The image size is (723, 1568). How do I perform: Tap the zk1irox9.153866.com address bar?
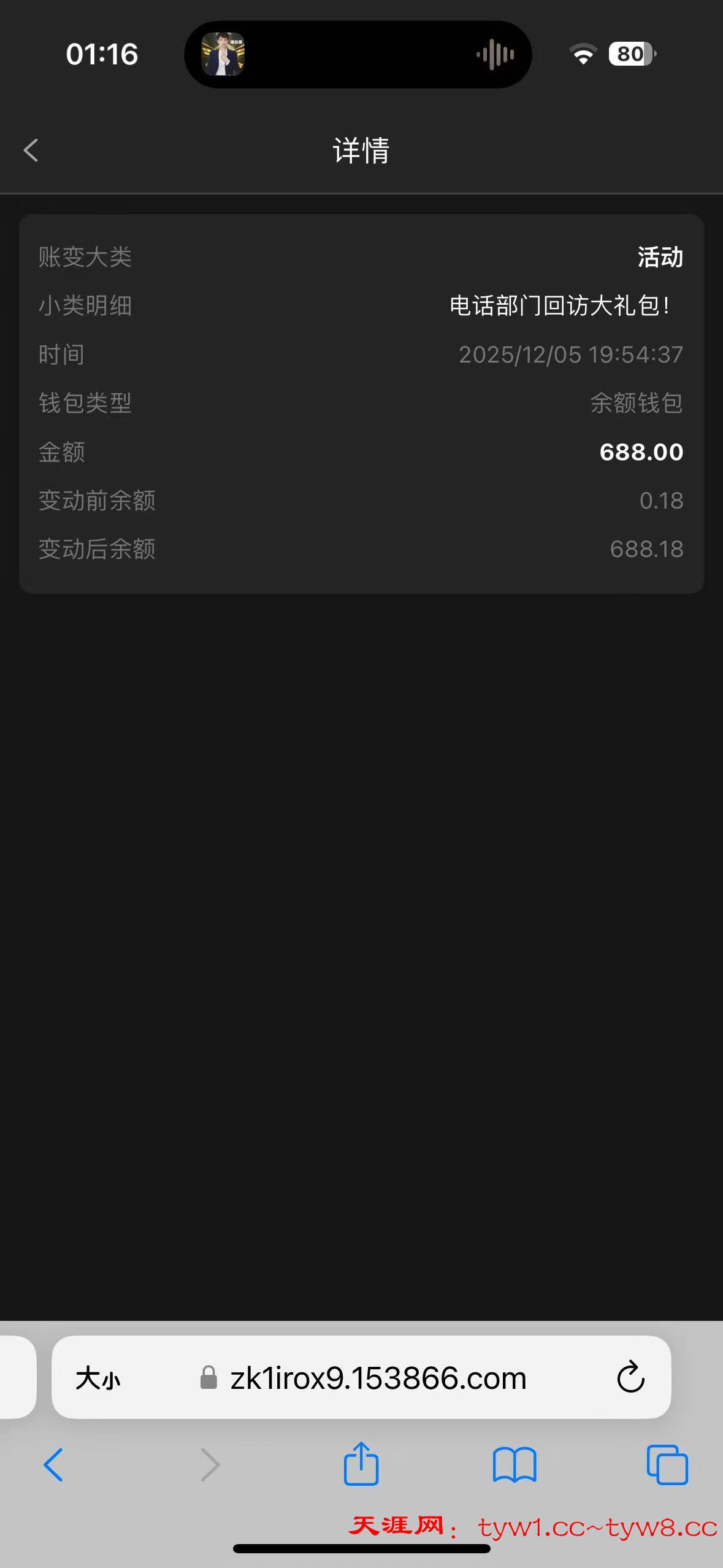pyautogui.click(x=378, y=1378)
